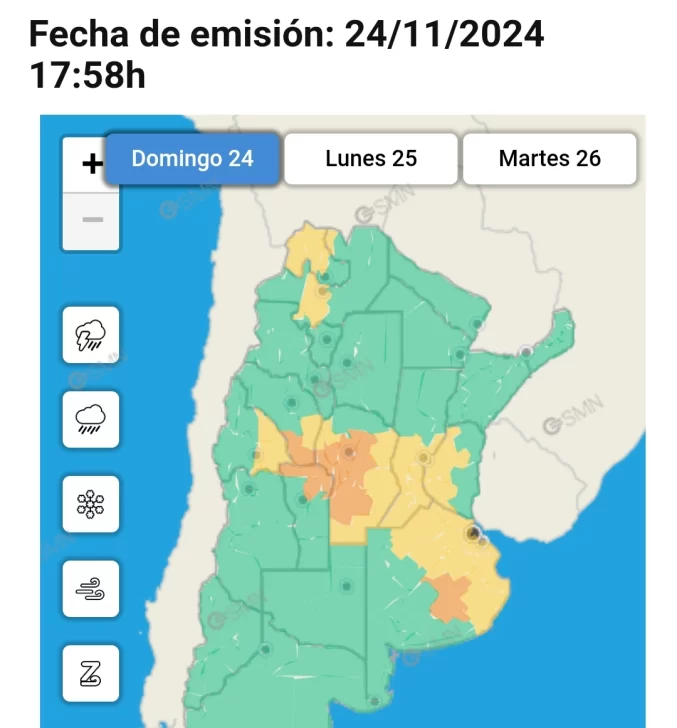Zoom in on the alert map
677x728 pixels.
click(x=92, y=164)
